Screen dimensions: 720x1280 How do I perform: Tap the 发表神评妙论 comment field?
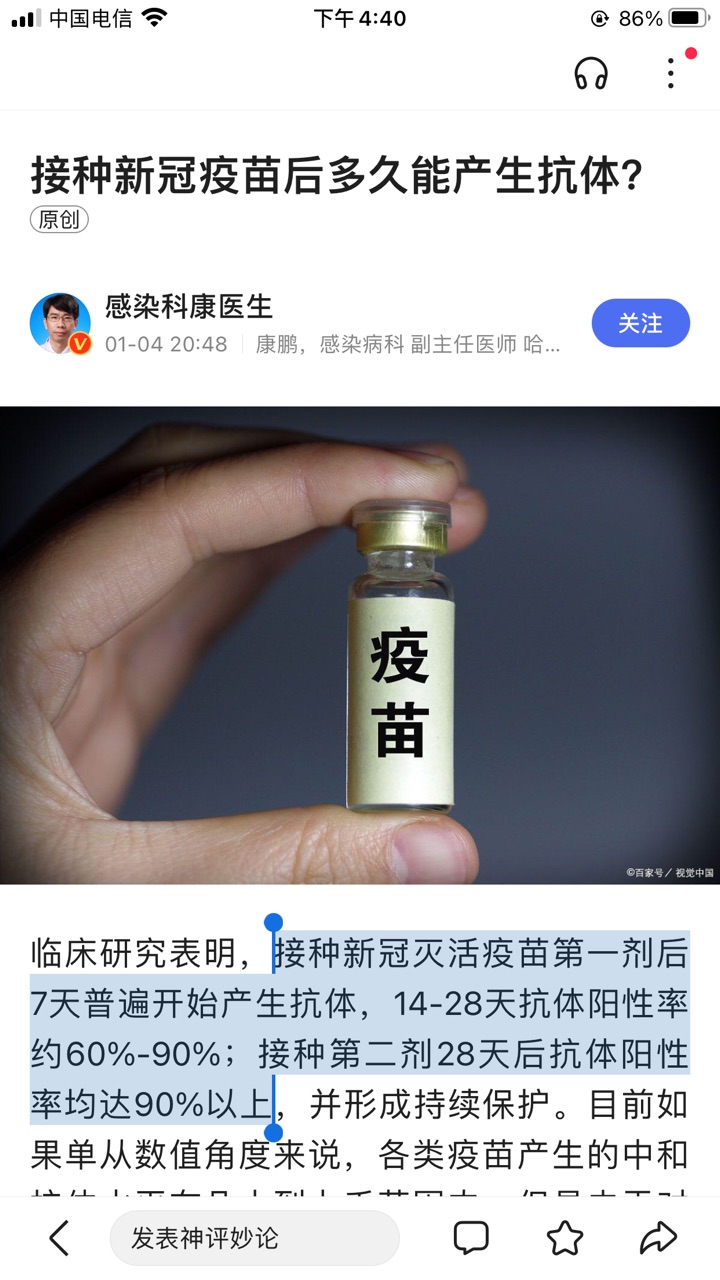(254, 1238)
